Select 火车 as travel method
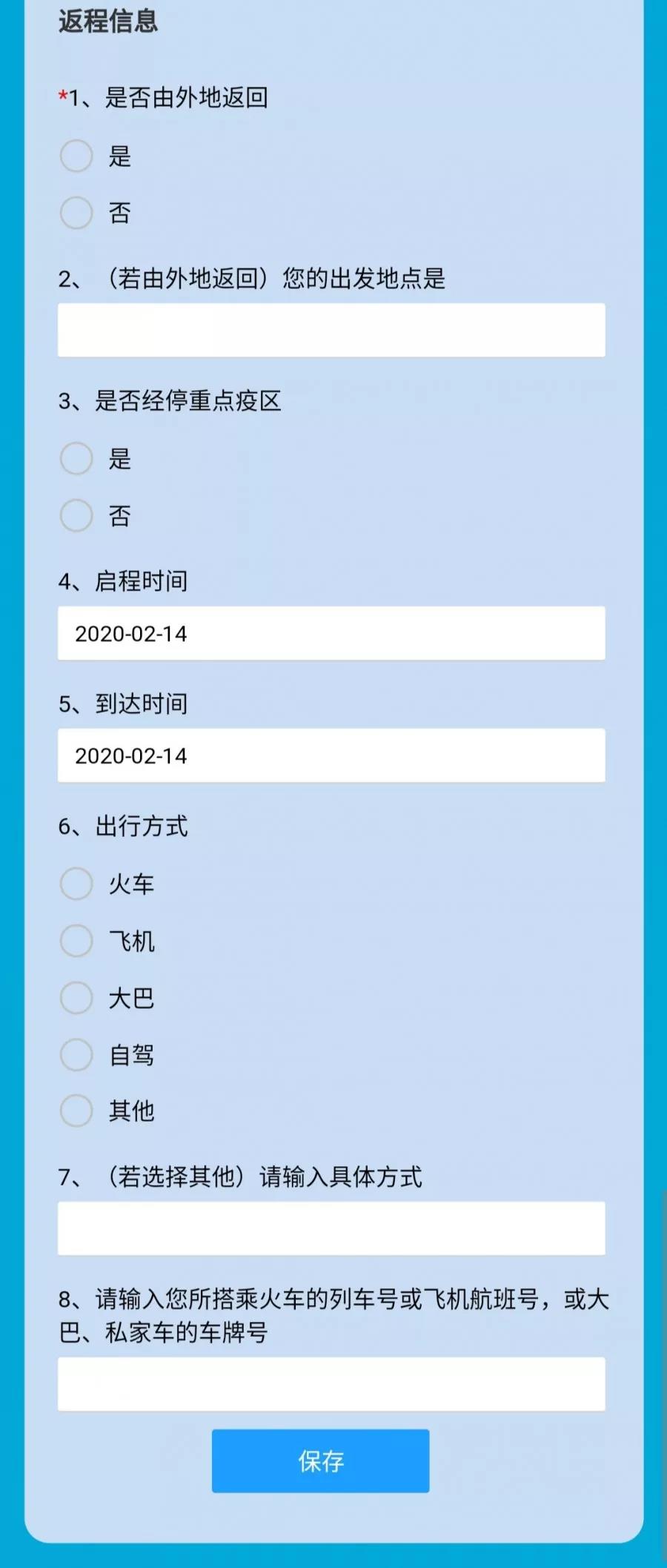Viewport: 667px width, 1568px height. (x=76, y=884)
